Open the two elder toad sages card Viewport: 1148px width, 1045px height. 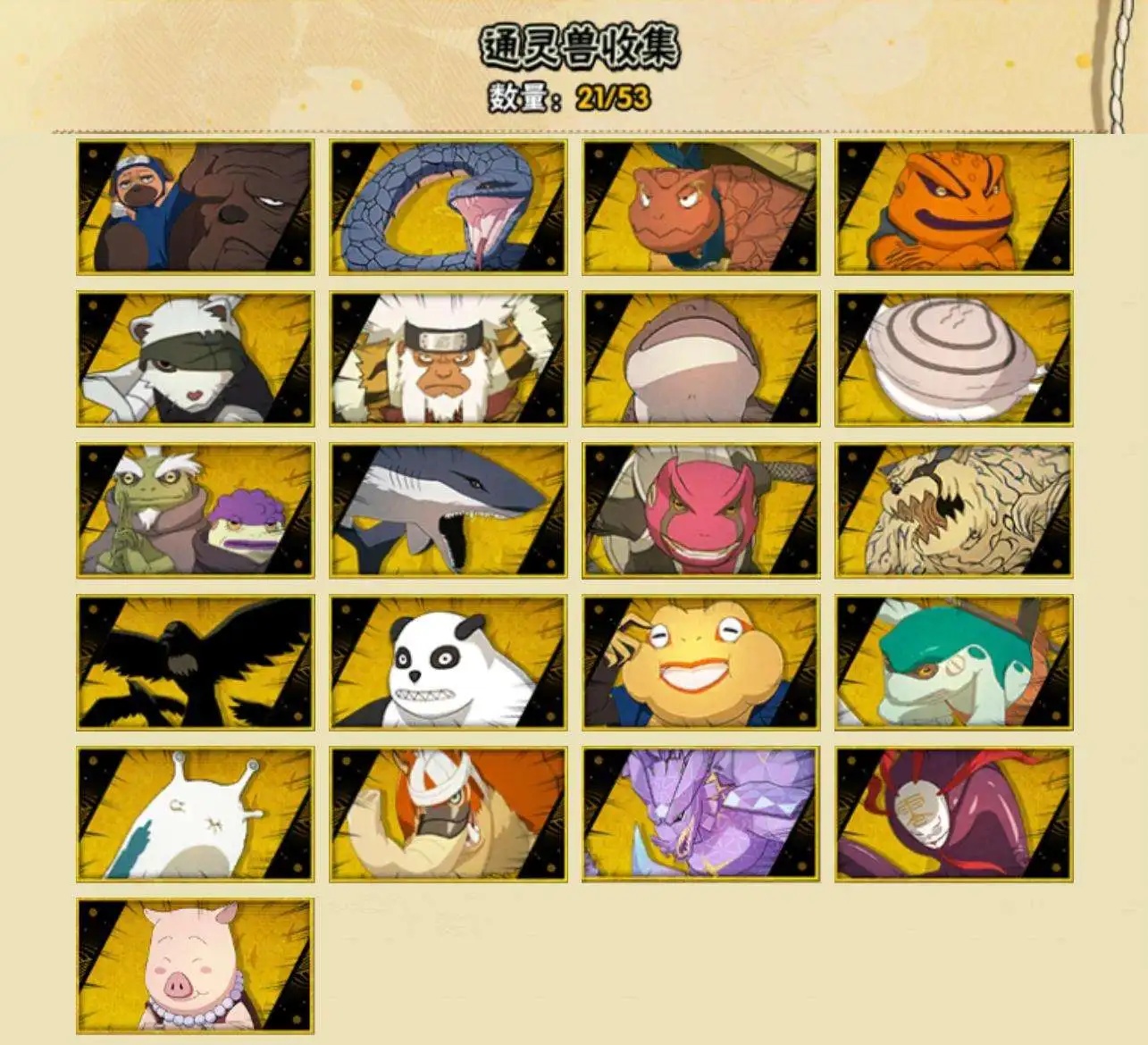tap(195, 511)
